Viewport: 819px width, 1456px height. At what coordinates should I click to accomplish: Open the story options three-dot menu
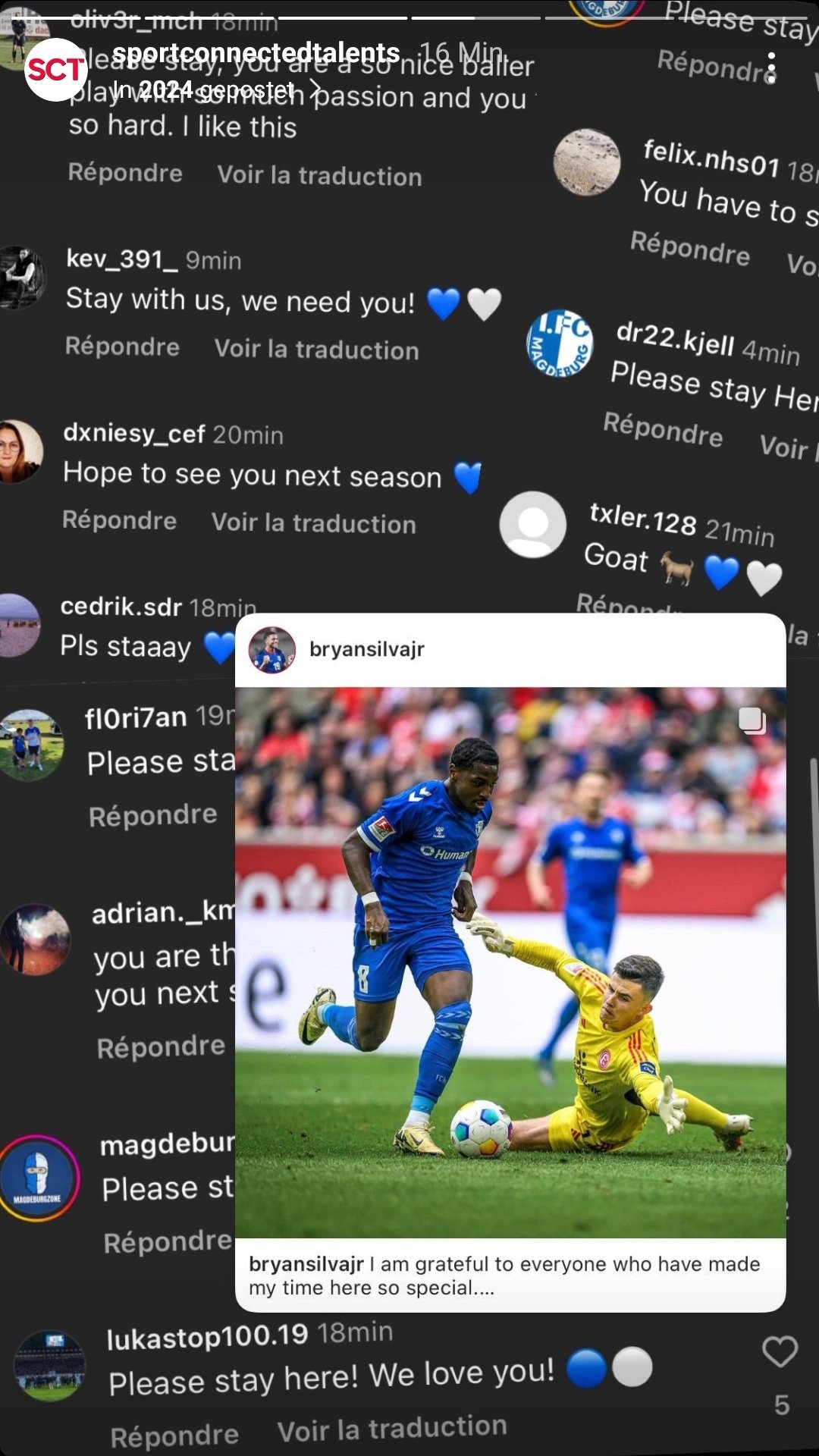click(x=771, y=68)
